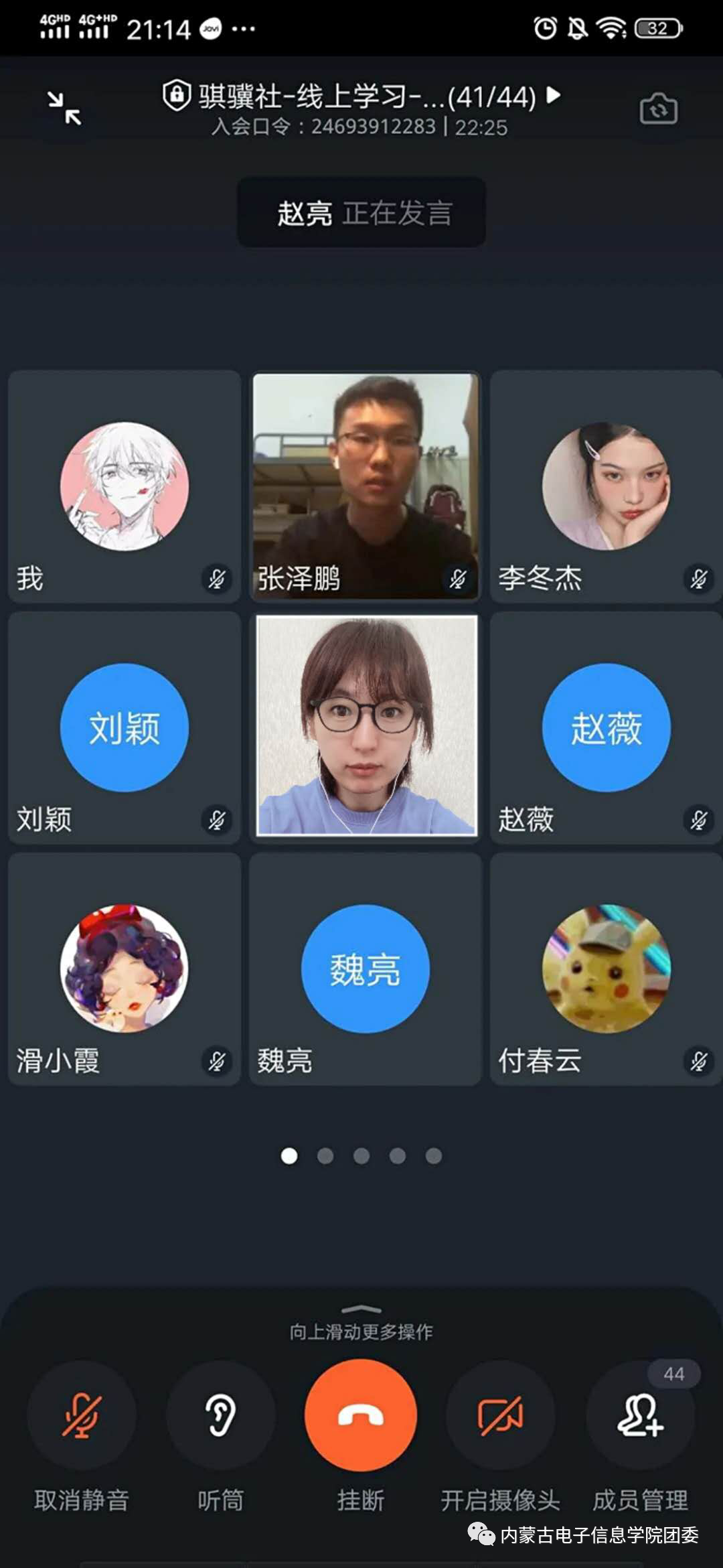Select 魏亮's participant tile
723x1568 pixels.
tap(366, 969)
